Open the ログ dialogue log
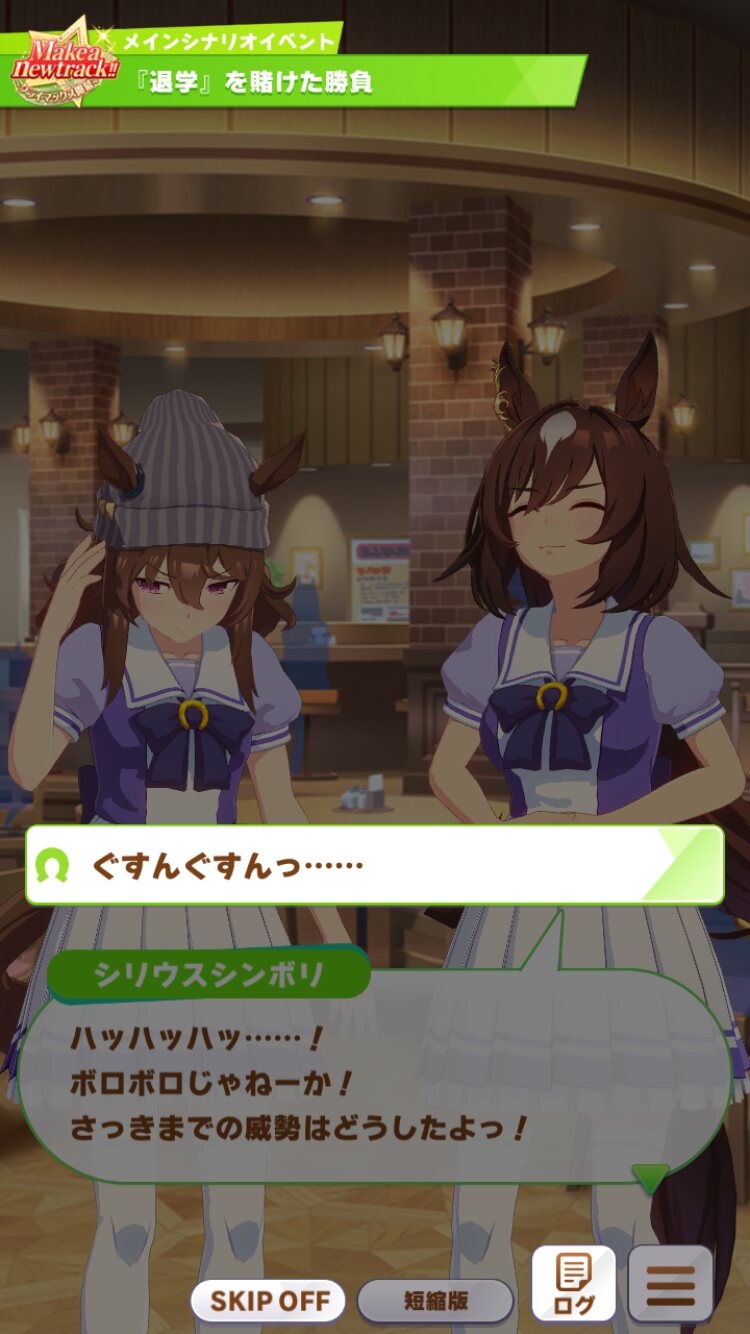The image size is (750, 1334). [573, 1284]
